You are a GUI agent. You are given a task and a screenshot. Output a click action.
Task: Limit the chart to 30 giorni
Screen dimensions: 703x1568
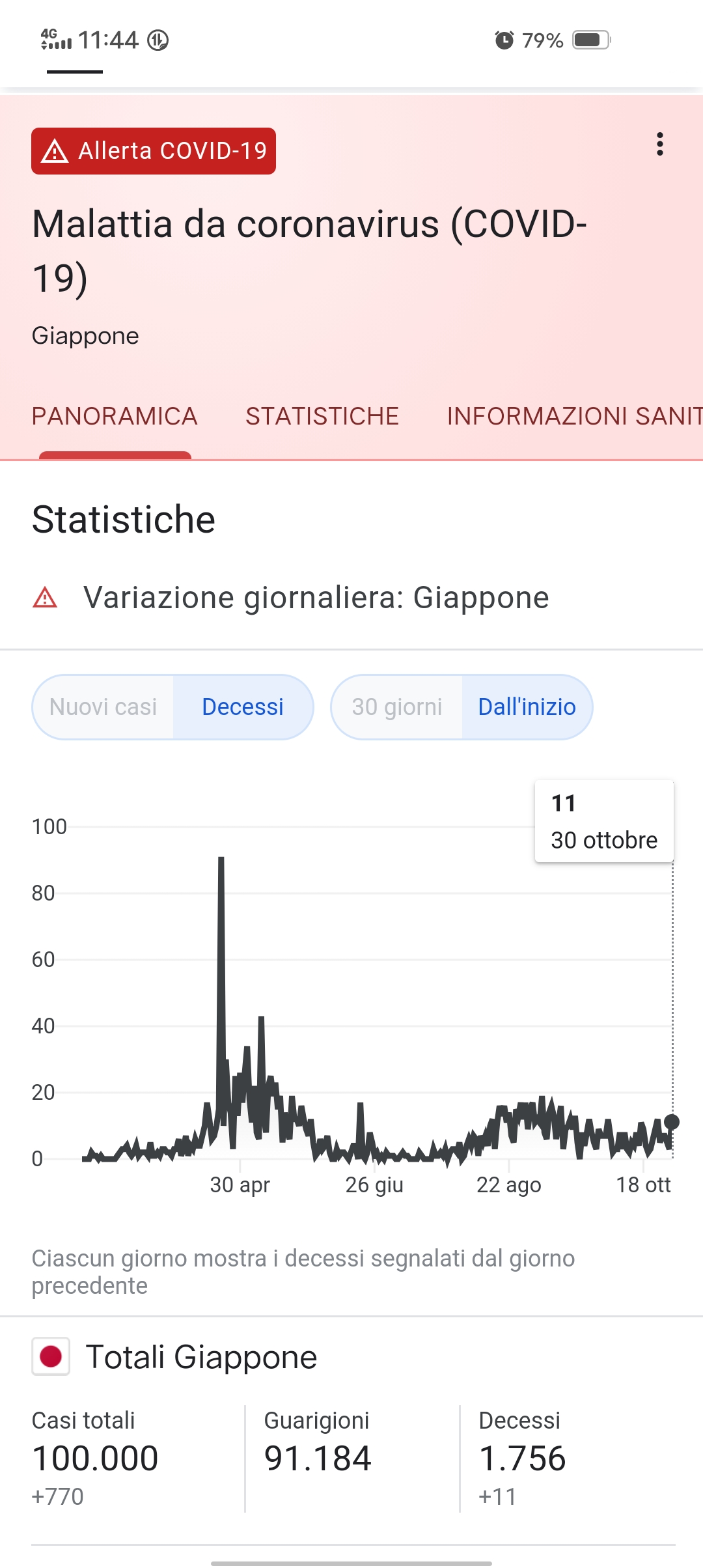(397, 707)
